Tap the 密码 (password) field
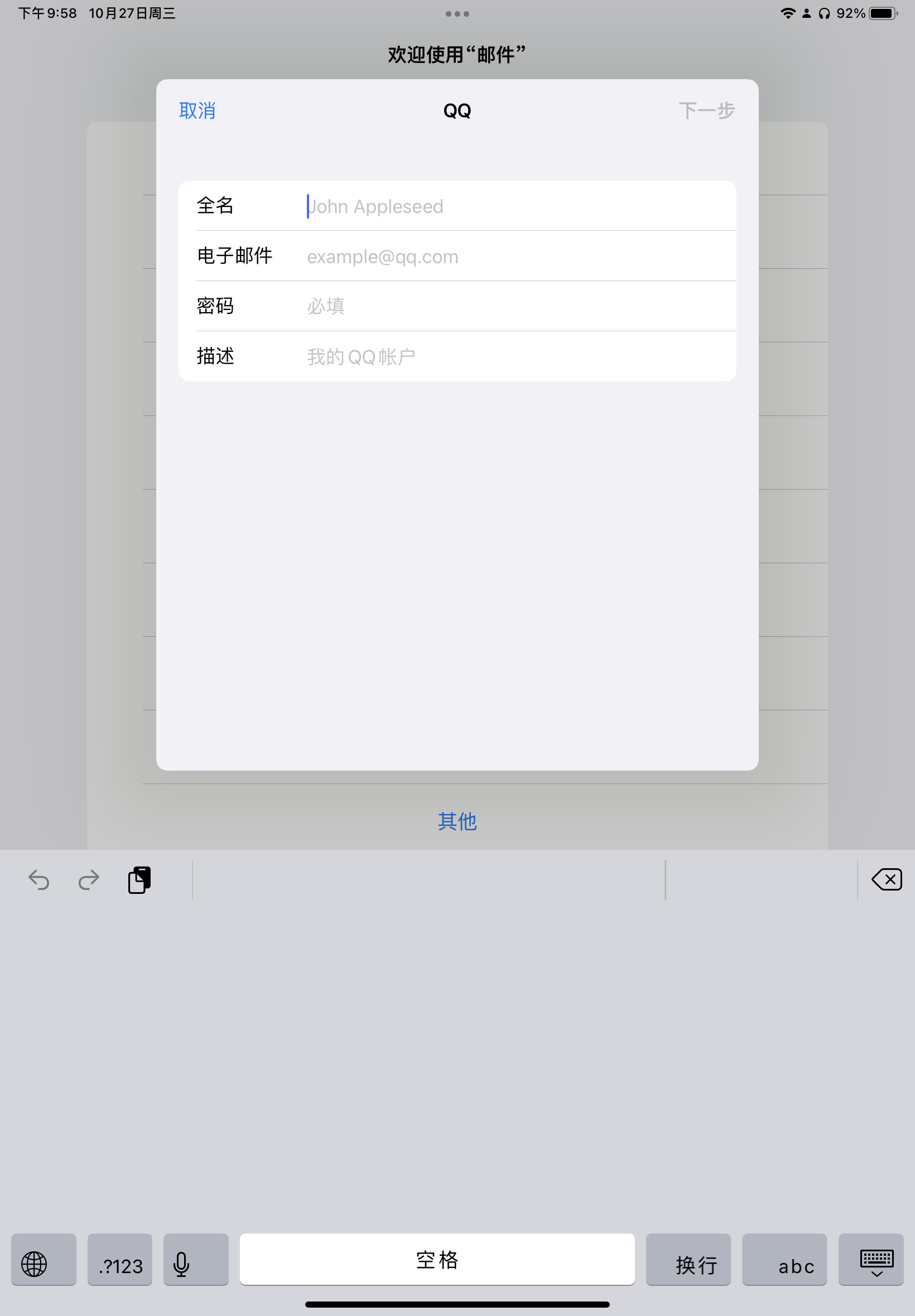The image size is (915, 1316). (x=516, y=307)
